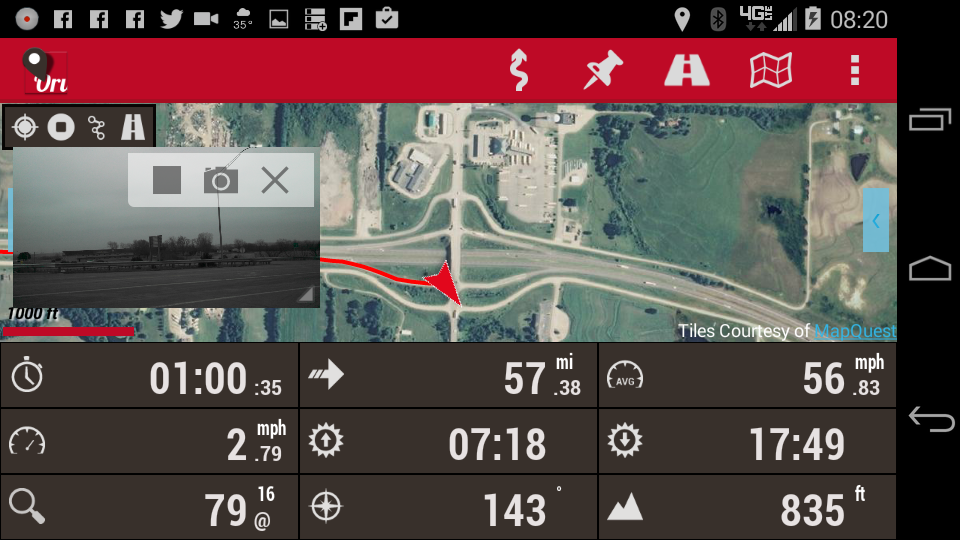This screenshot has width=960, height=540.
Task: Stop the video capture in preview
Action: pos(167,180)
